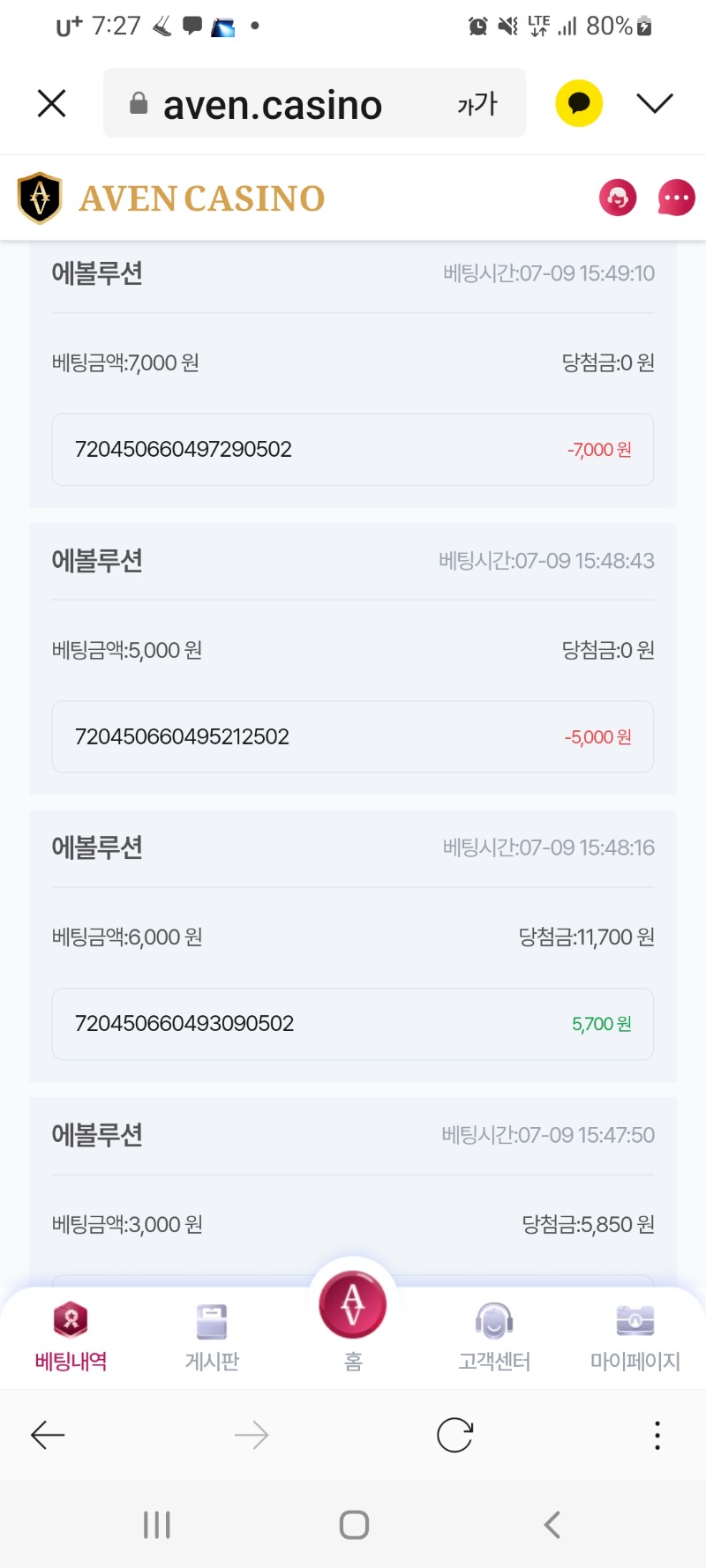
Task: Open bet record 720450660493090502
Action: point(353,1024)
